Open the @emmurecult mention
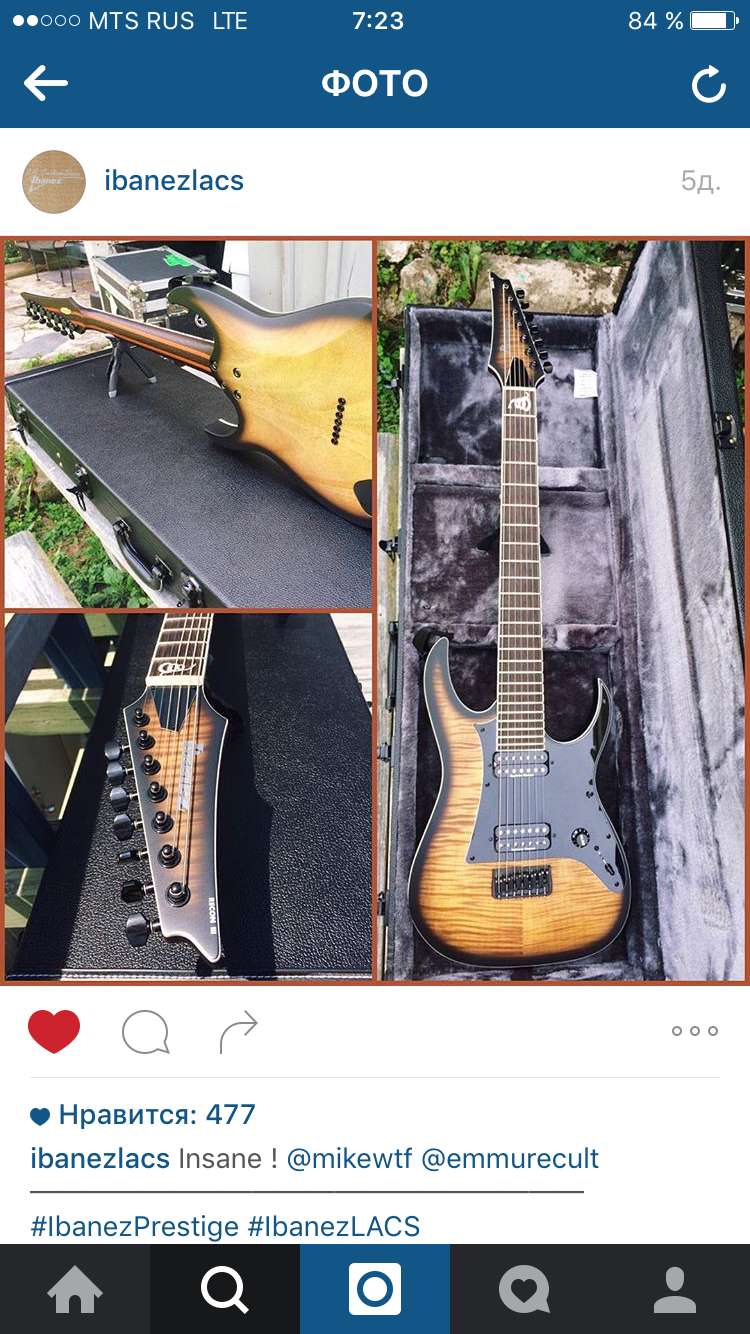 point(510,1159)
